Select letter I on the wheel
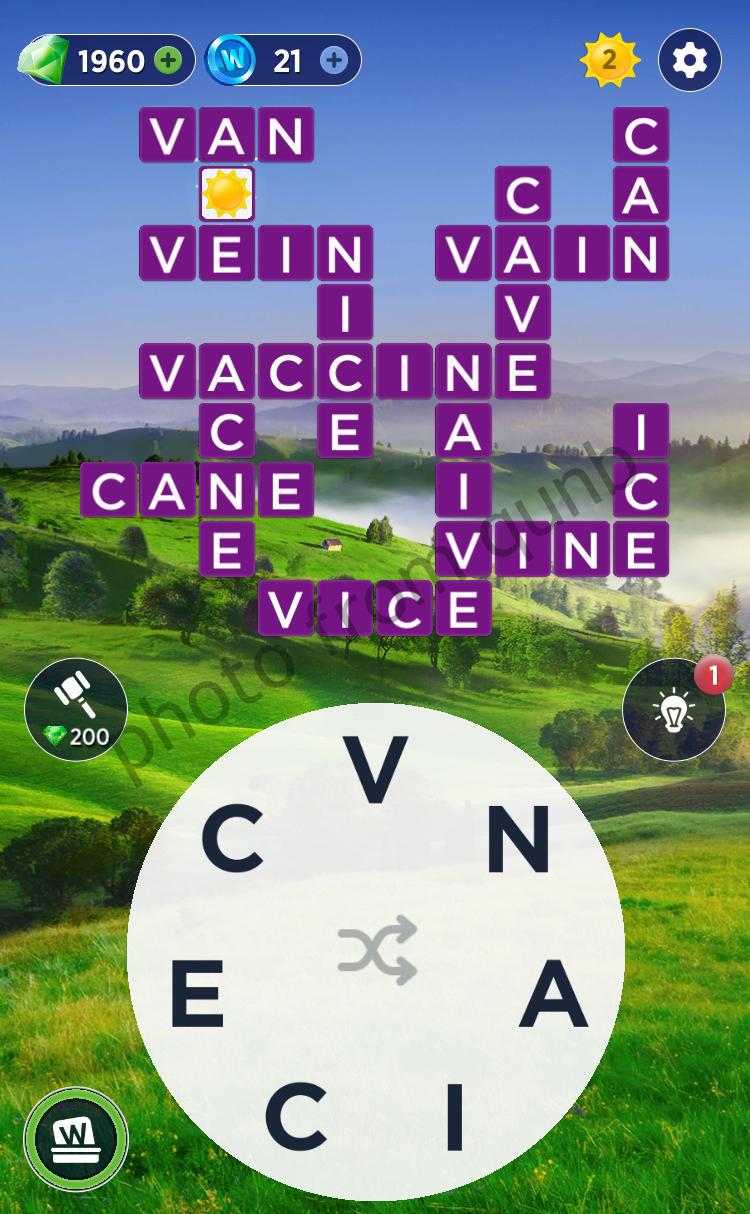 pyautogui.click(x=454, y=1116)
